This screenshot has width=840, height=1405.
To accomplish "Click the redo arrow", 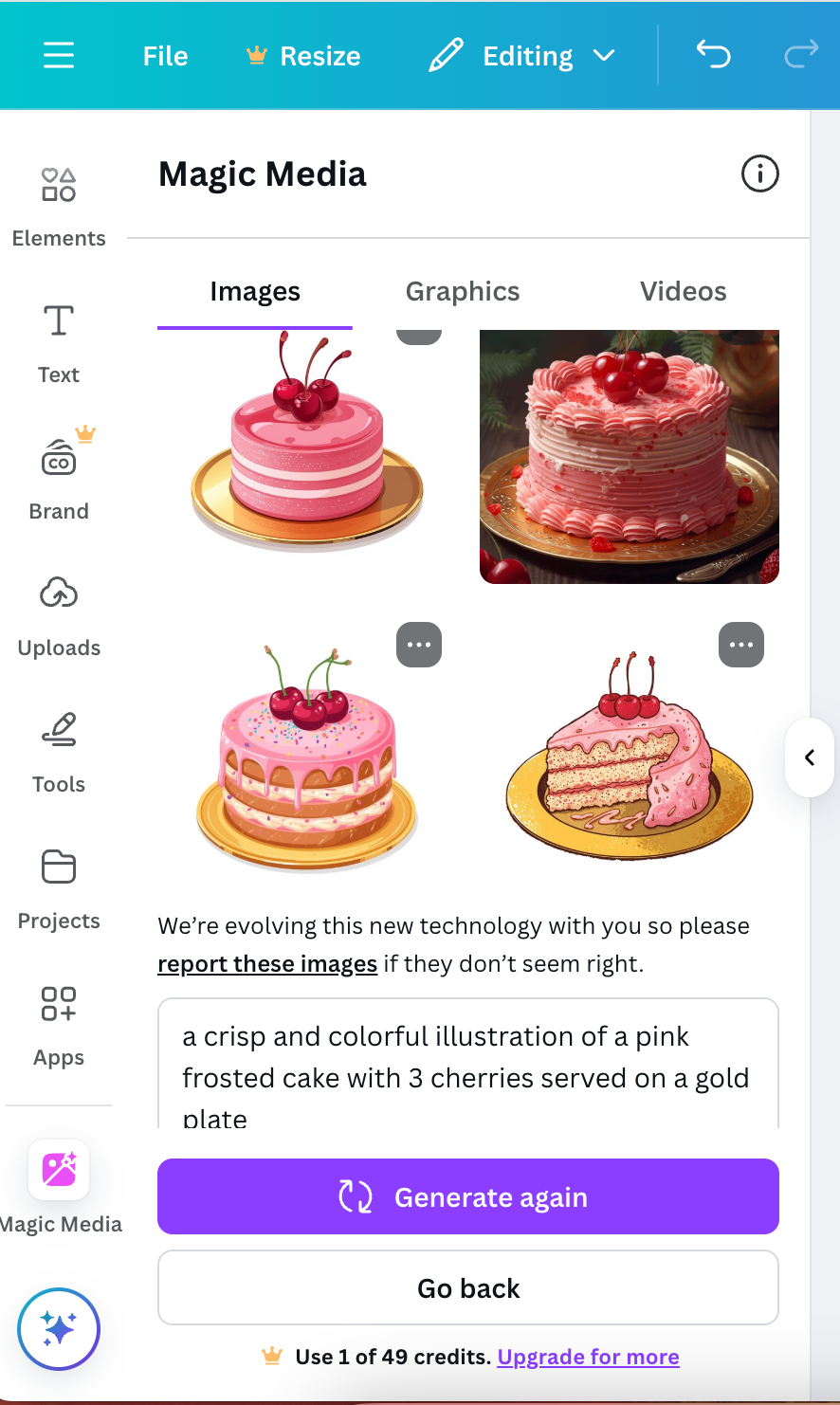I will tap(799, 55).
